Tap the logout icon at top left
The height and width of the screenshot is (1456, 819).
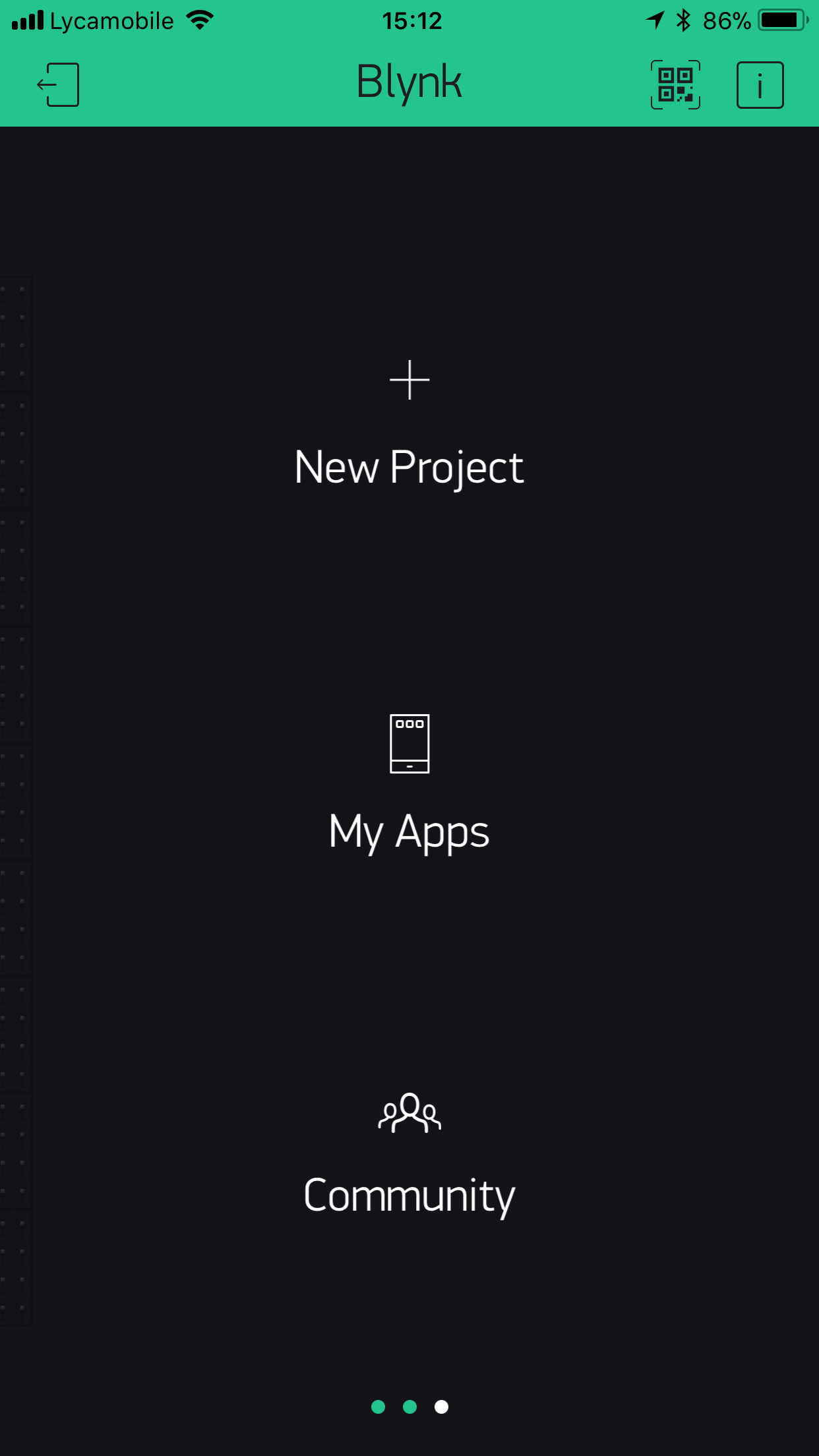coord(59,84)
